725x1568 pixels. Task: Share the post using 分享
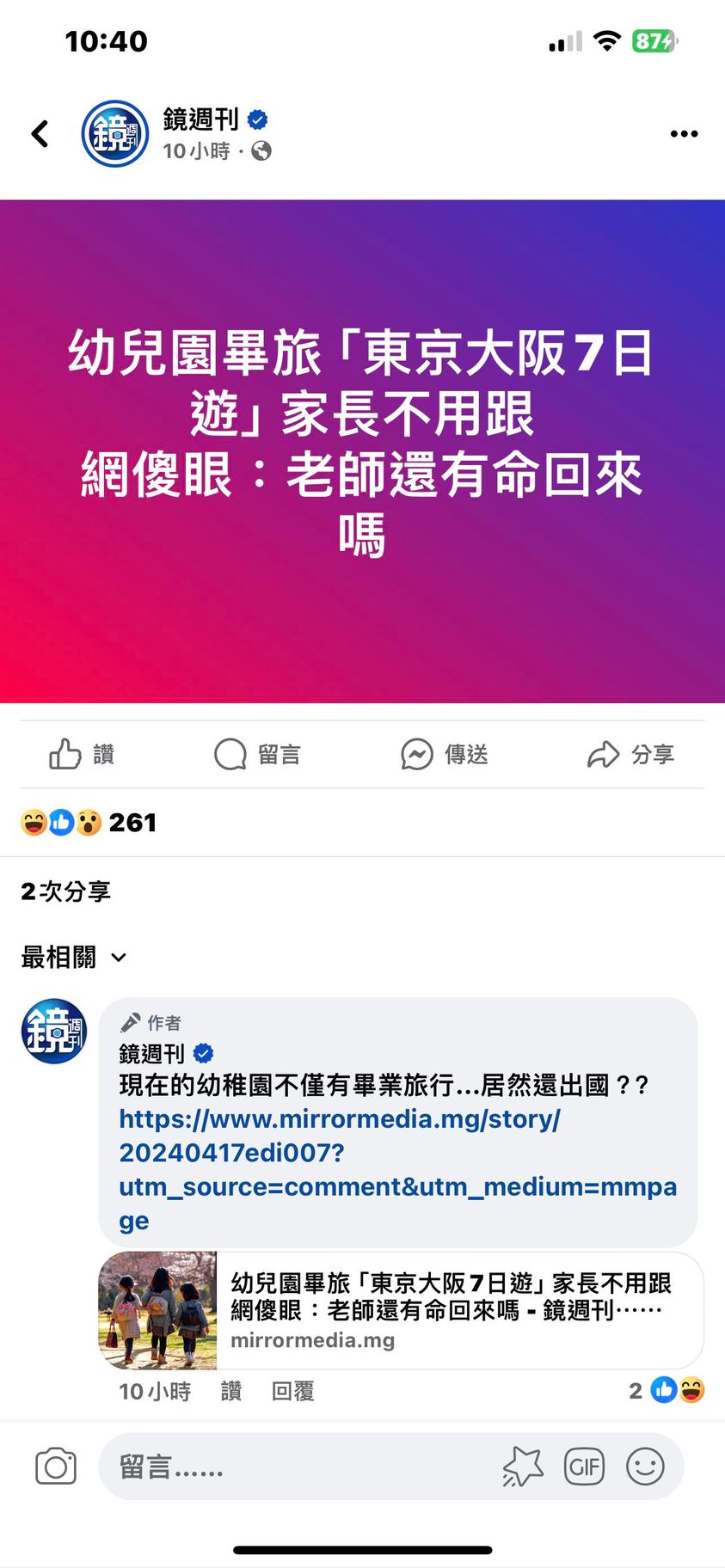click(x=630, y=755)
